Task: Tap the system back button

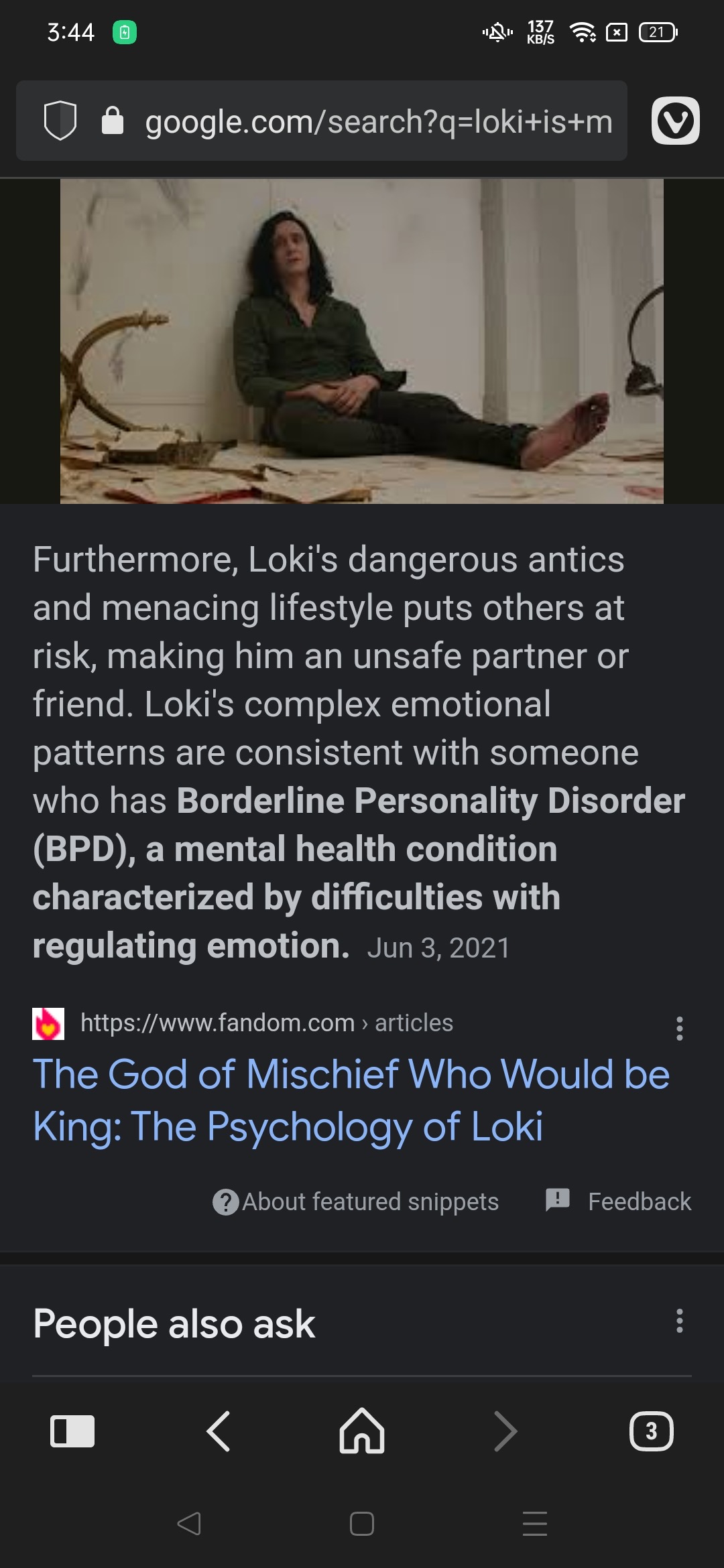Action: pos(189,1524)
